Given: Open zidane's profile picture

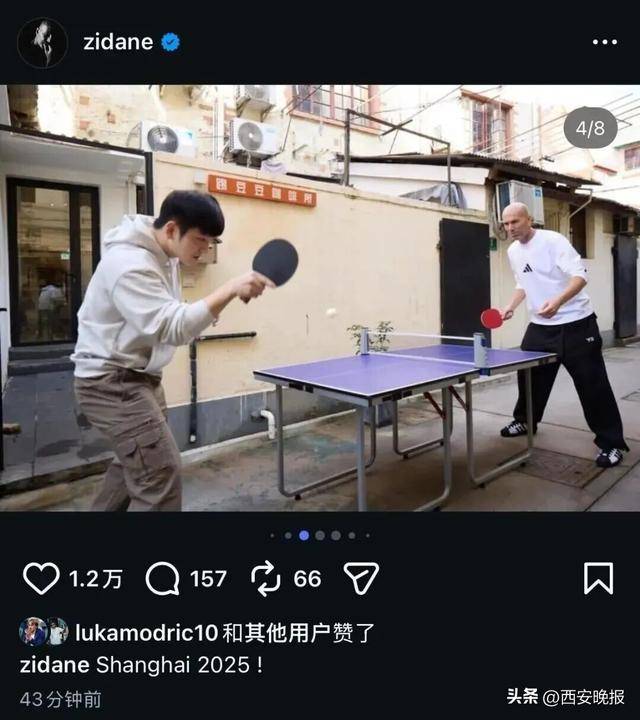Looking at the screenshot, I should tap(42, 43).
